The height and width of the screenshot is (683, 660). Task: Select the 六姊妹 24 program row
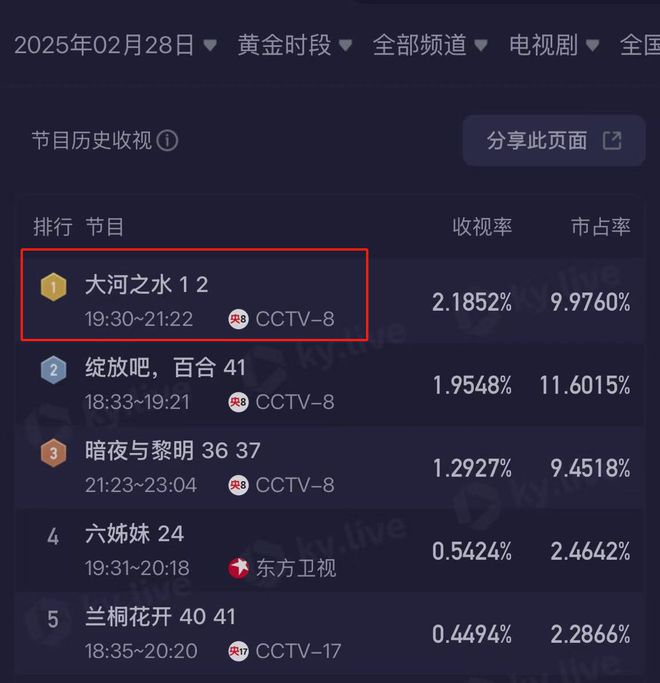pyautogui.click(x=330, y=550)
